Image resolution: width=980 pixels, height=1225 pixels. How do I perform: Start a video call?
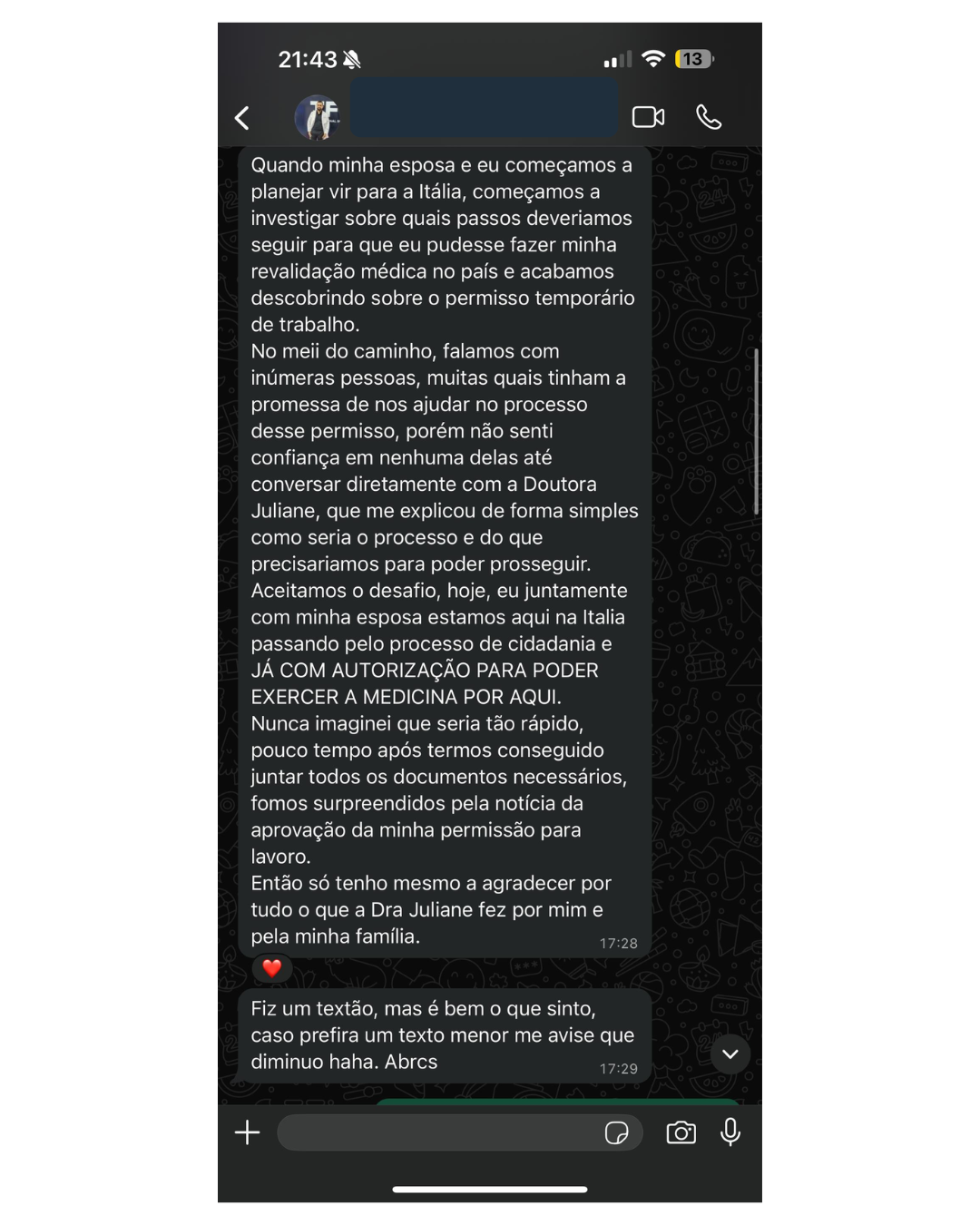tap(648, 117)
